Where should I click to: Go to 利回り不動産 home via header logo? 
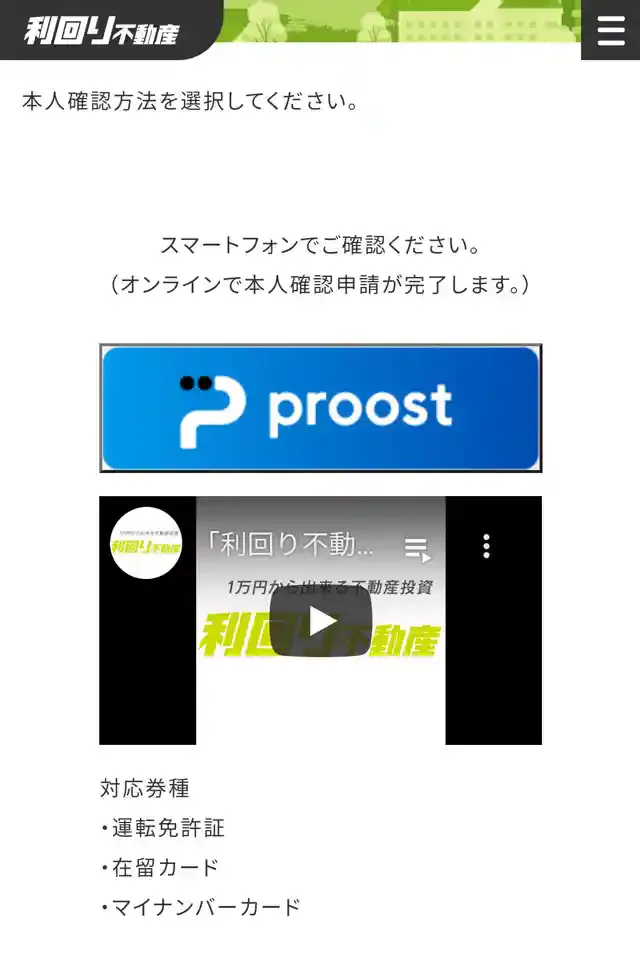coord(102,30)
